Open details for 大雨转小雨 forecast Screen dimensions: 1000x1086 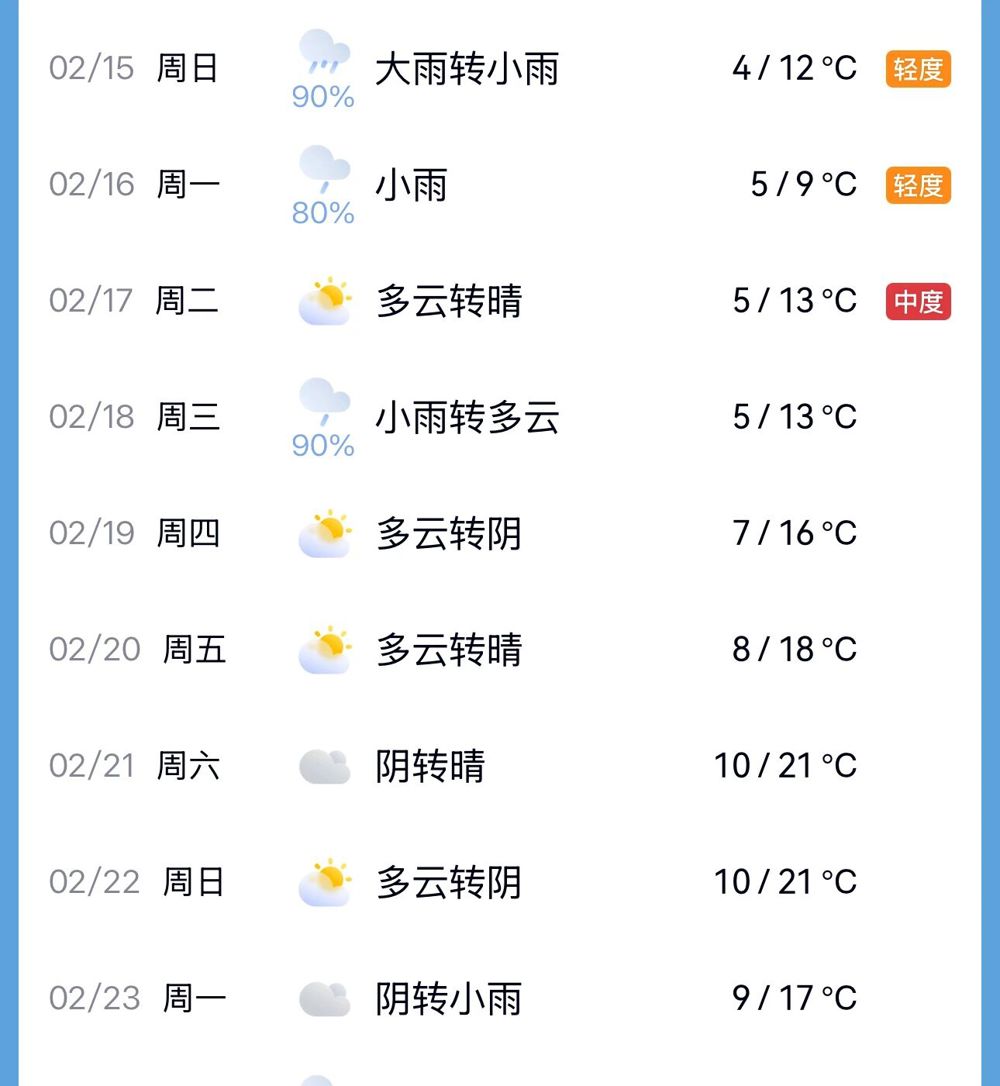coord(467,68)
